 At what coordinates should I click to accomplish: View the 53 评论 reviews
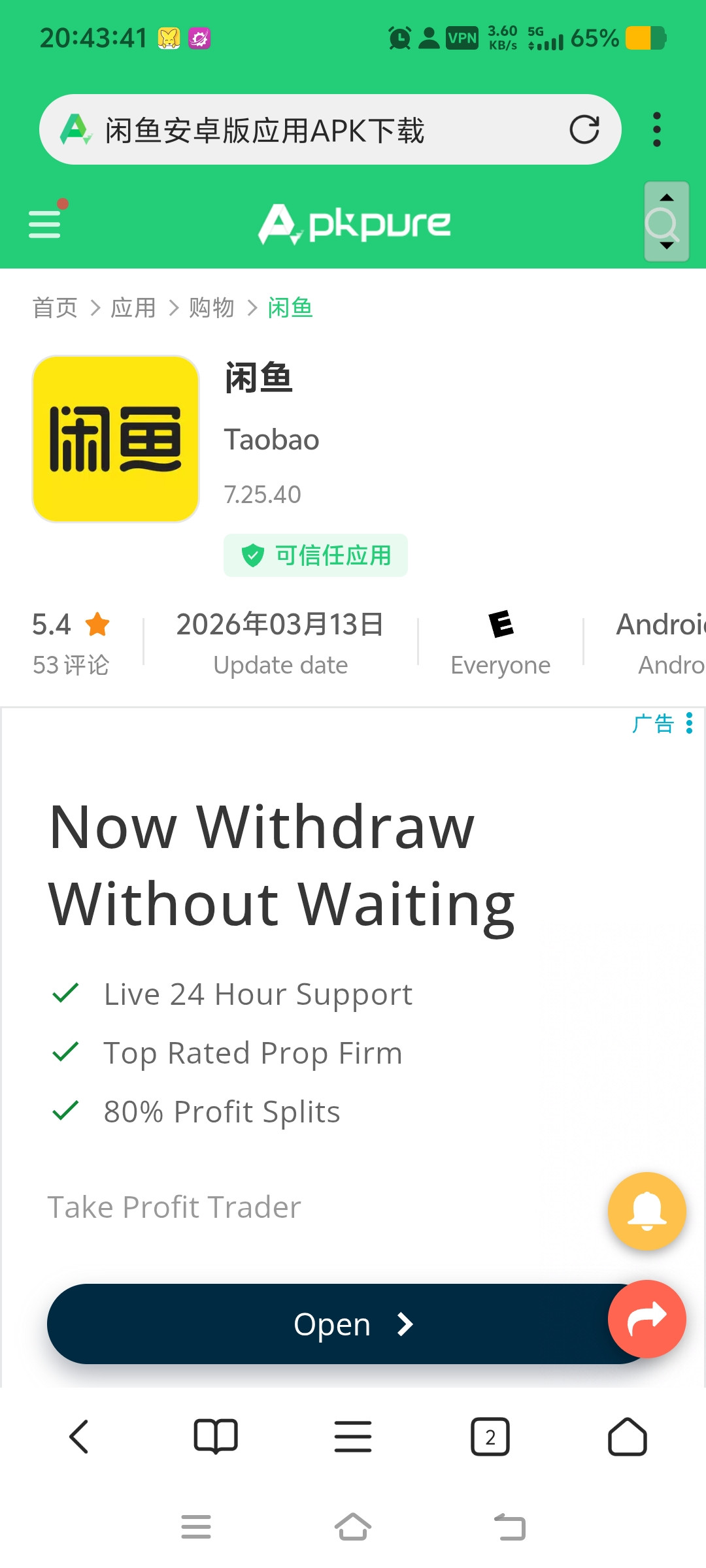tap(71, 665)
